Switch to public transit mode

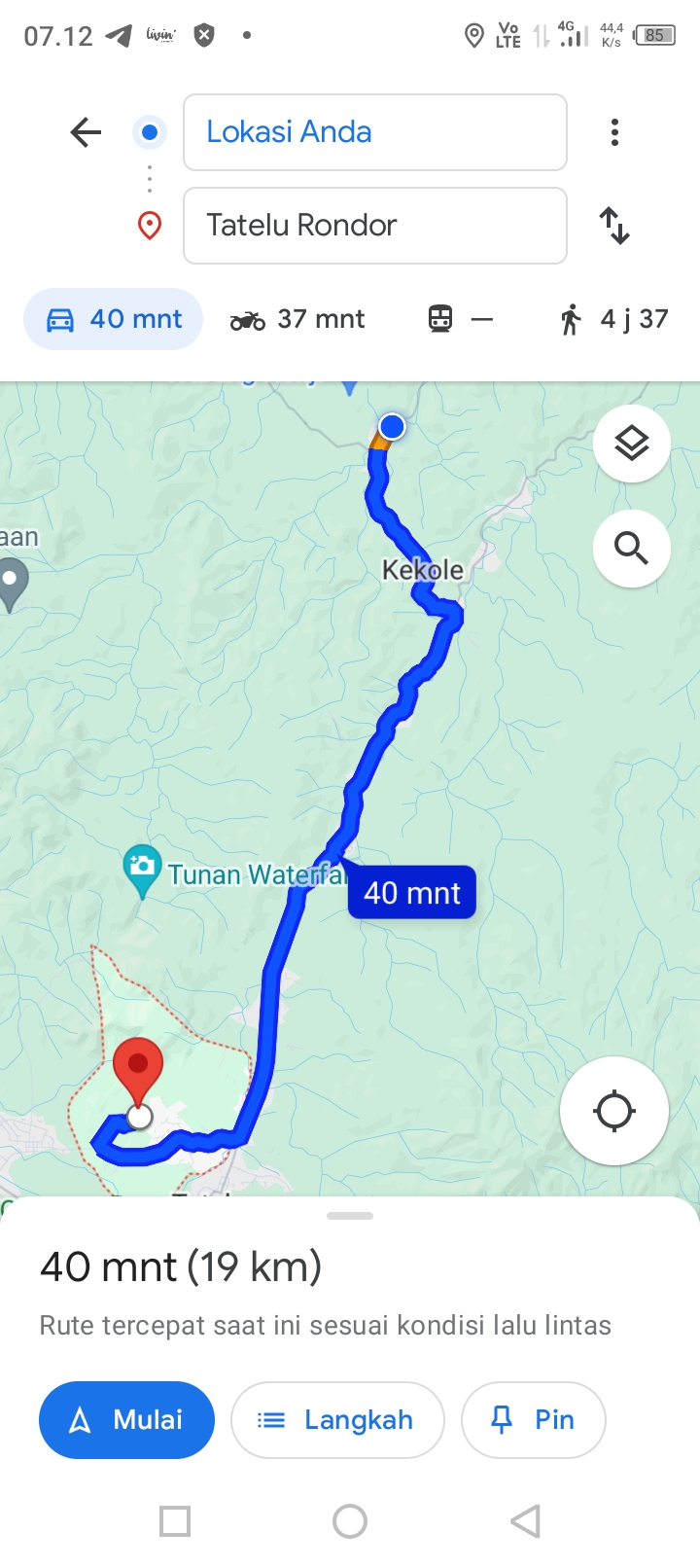pos(461,319)
